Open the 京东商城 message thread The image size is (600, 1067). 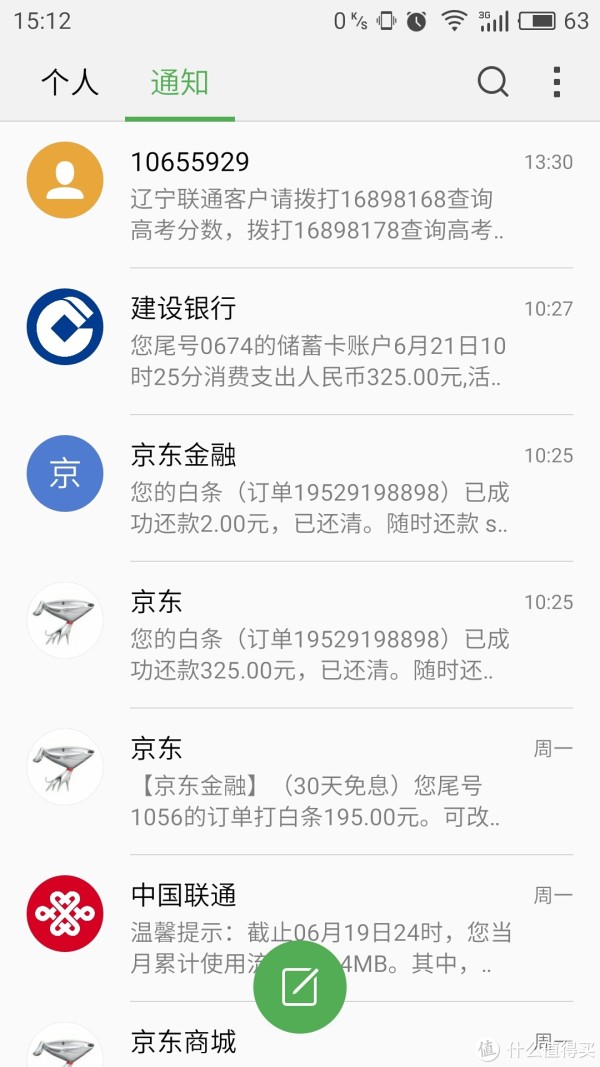coord(300,1035)
